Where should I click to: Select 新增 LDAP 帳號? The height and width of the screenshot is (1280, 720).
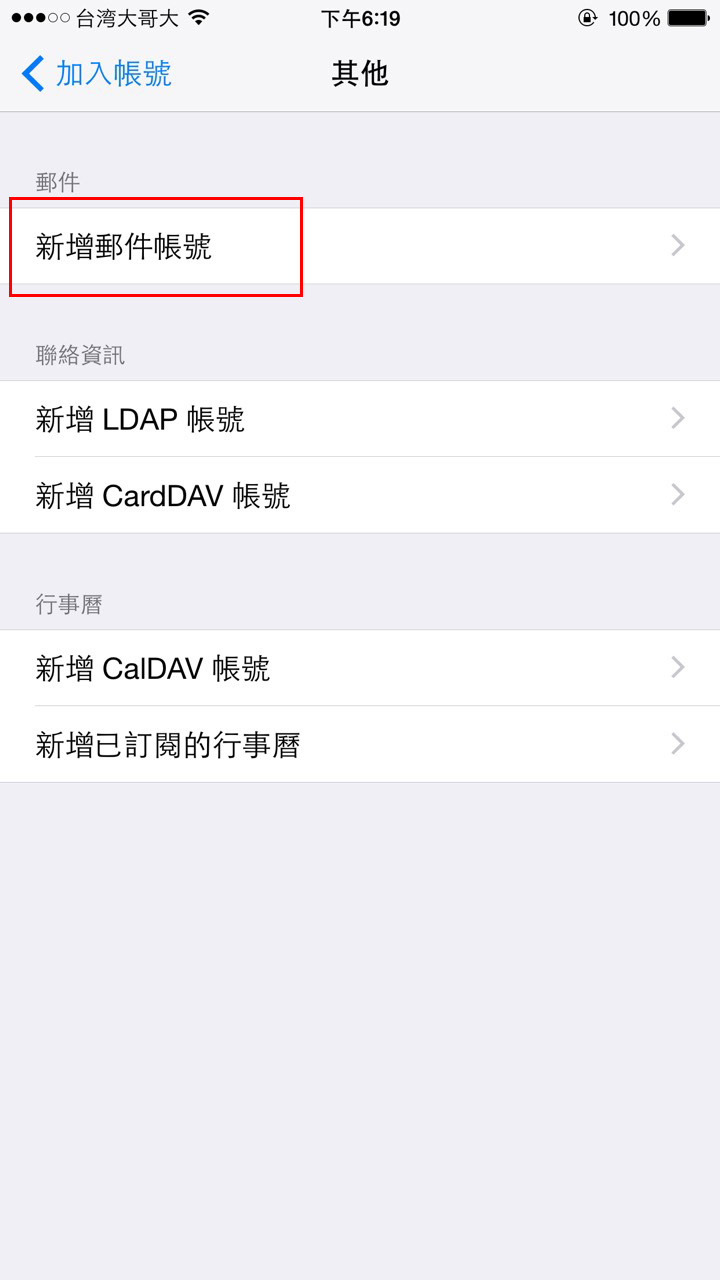pyautogui.click(x=360, y=419)
